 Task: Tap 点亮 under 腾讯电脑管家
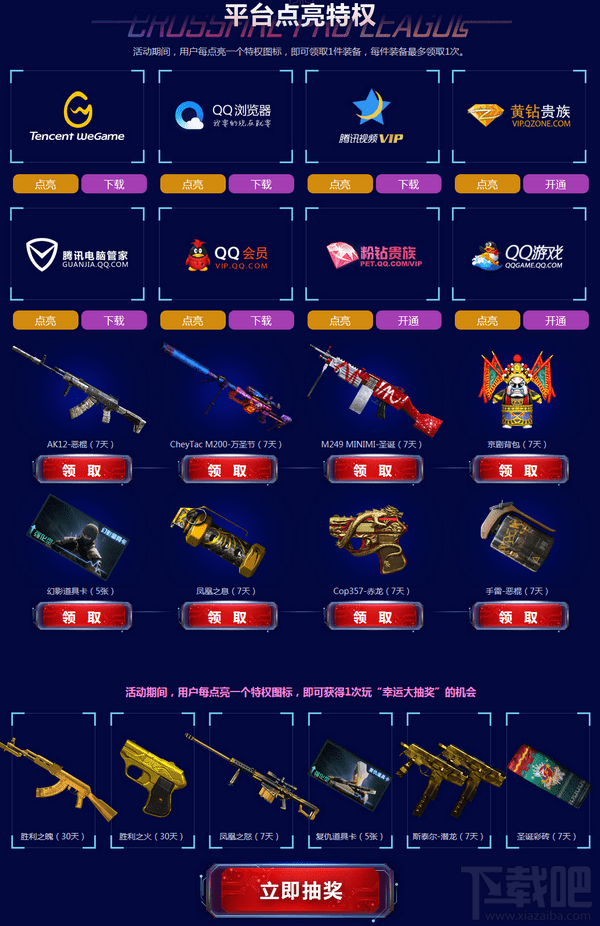point(45,321)
